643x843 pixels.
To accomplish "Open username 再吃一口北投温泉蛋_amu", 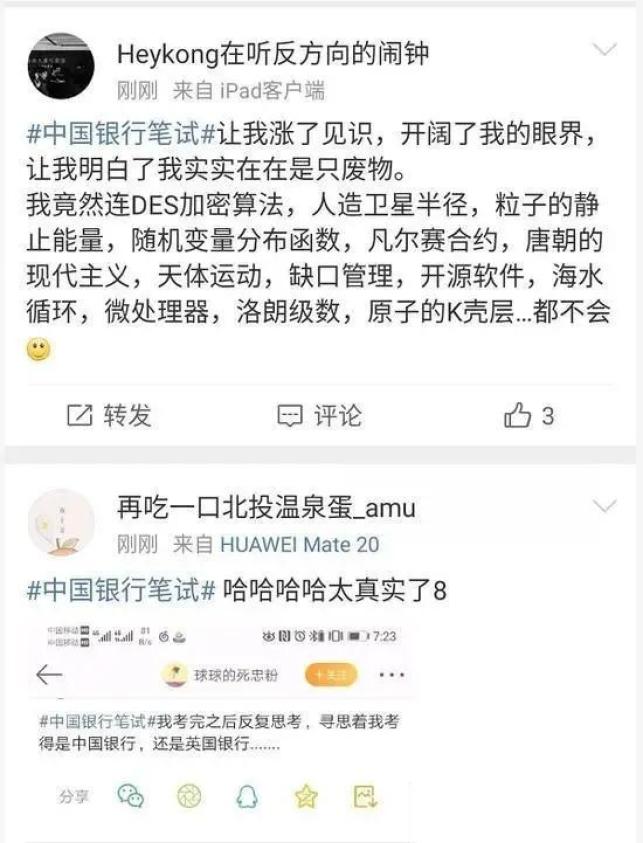I will (266, 508).
